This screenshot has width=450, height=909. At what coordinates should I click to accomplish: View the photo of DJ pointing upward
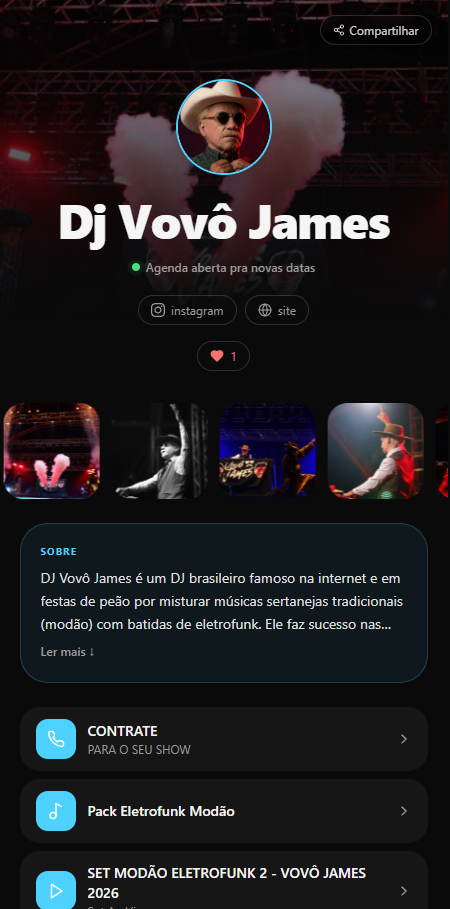(x=376, y=450)
